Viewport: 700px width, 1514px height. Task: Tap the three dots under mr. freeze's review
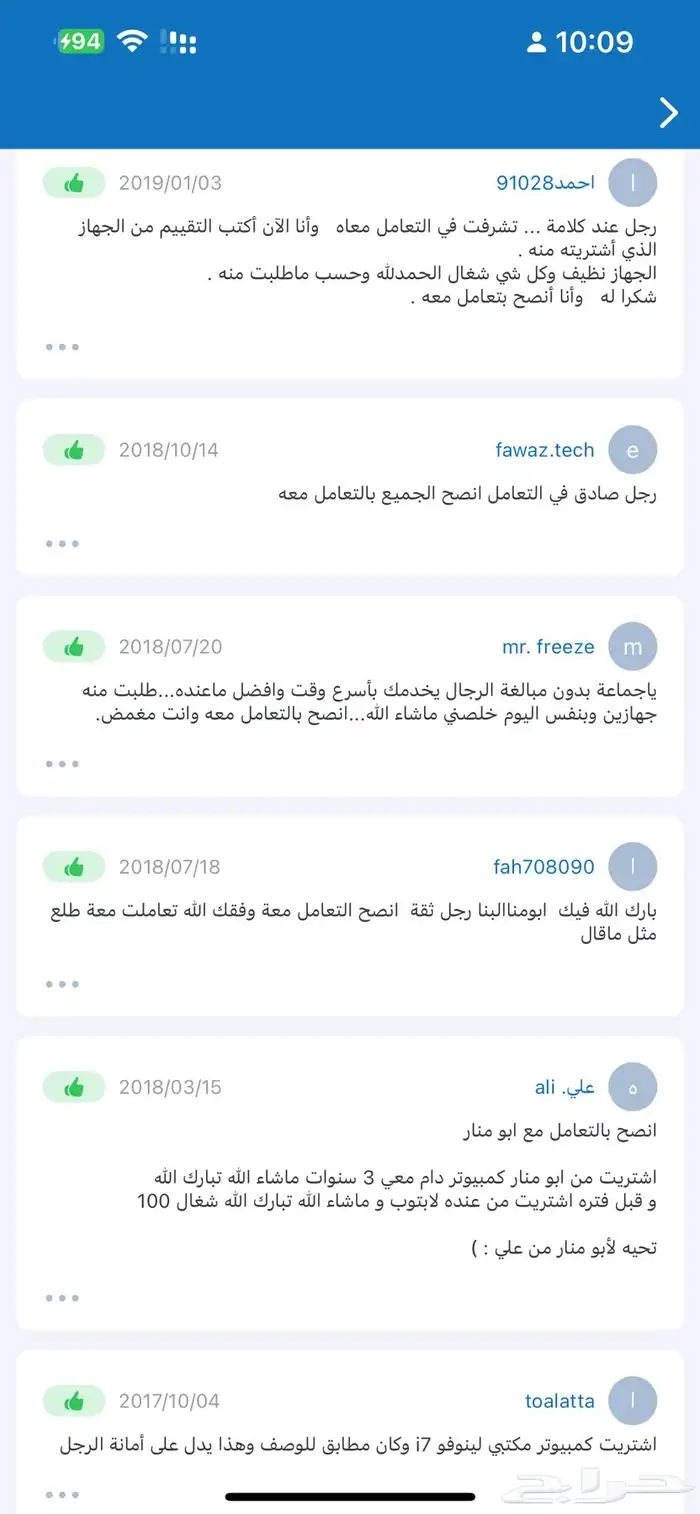coord(62,764)
